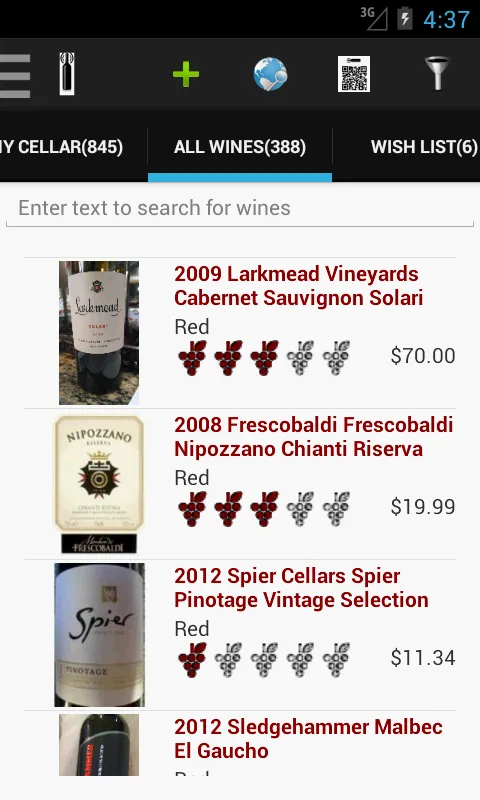Open the navigation drawer menu
The height and width of the screenshot is (800, 480).
point(15,75)
